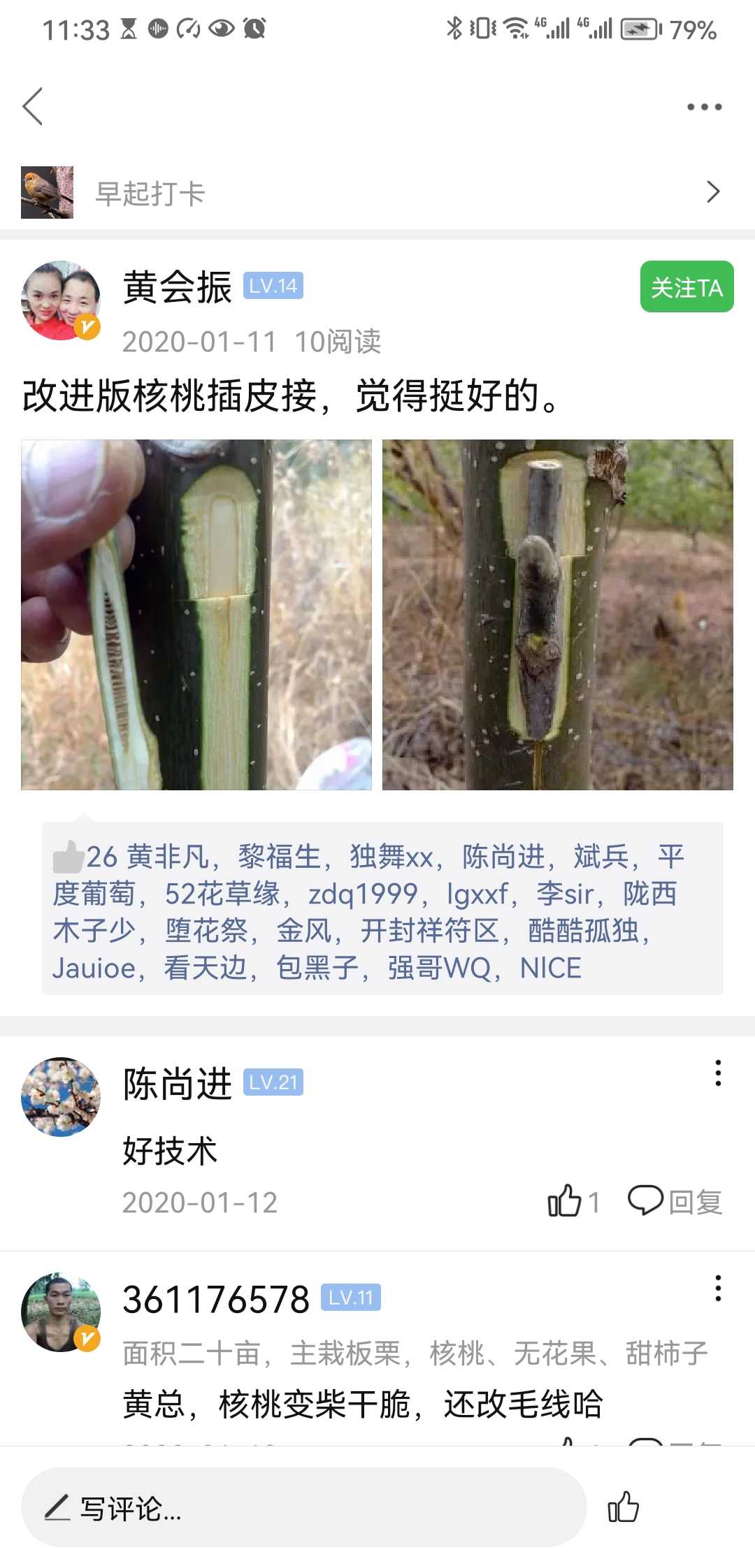
Task: Open 361176578's profile avatar
Action: coord(62,1312)
